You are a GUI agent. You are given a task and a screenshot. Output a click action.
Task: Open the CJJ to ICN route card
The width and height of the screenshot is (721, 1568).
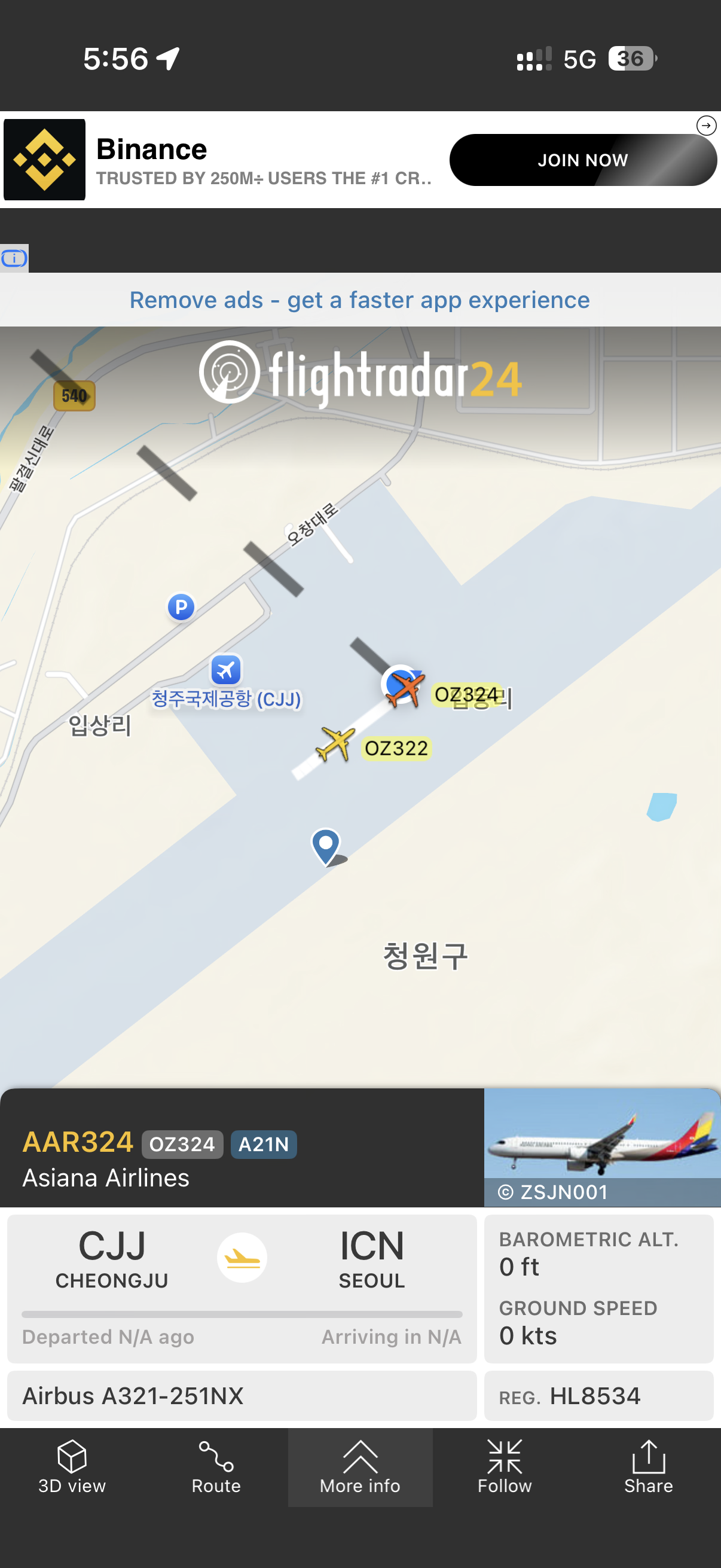(242, 1289)
